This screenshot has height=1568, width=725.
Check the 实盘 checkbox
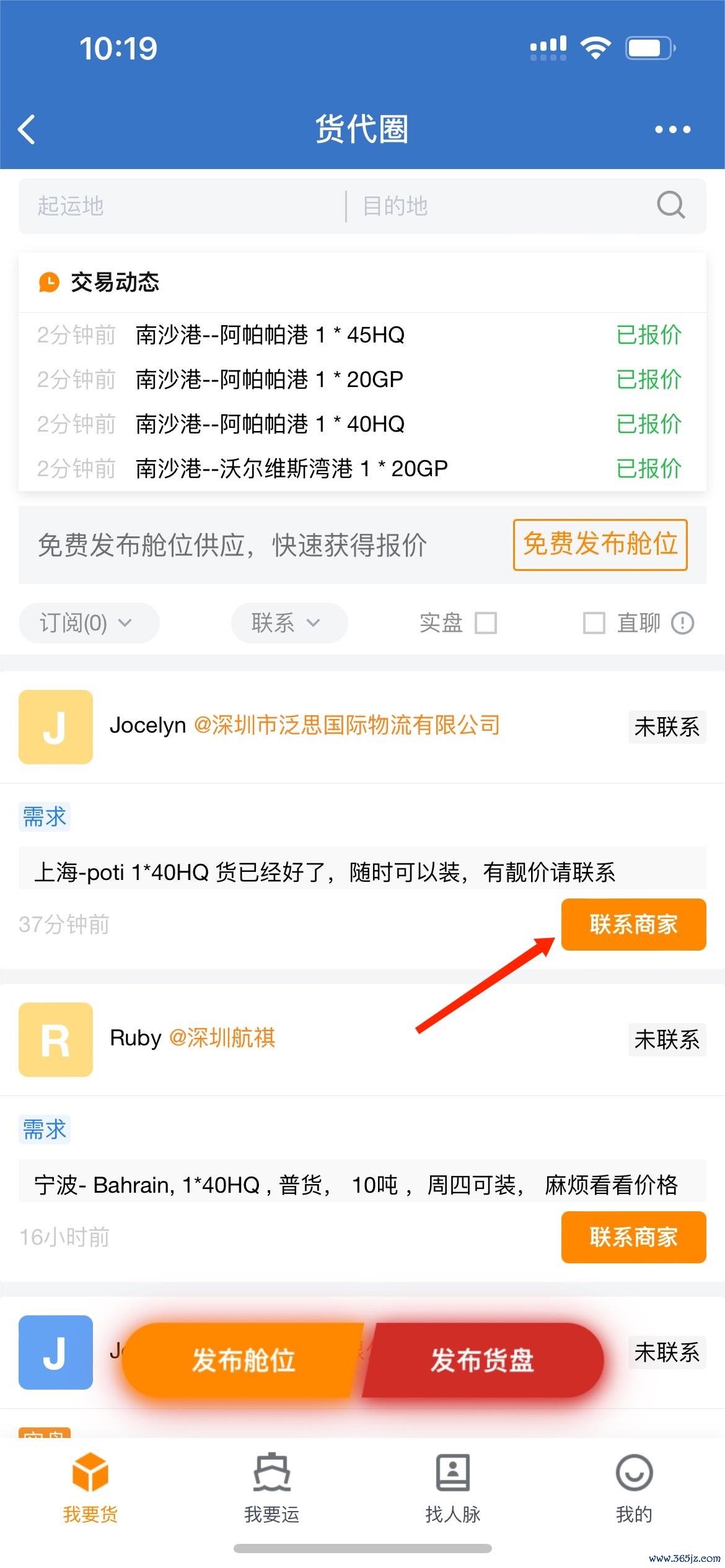point(485,623)
